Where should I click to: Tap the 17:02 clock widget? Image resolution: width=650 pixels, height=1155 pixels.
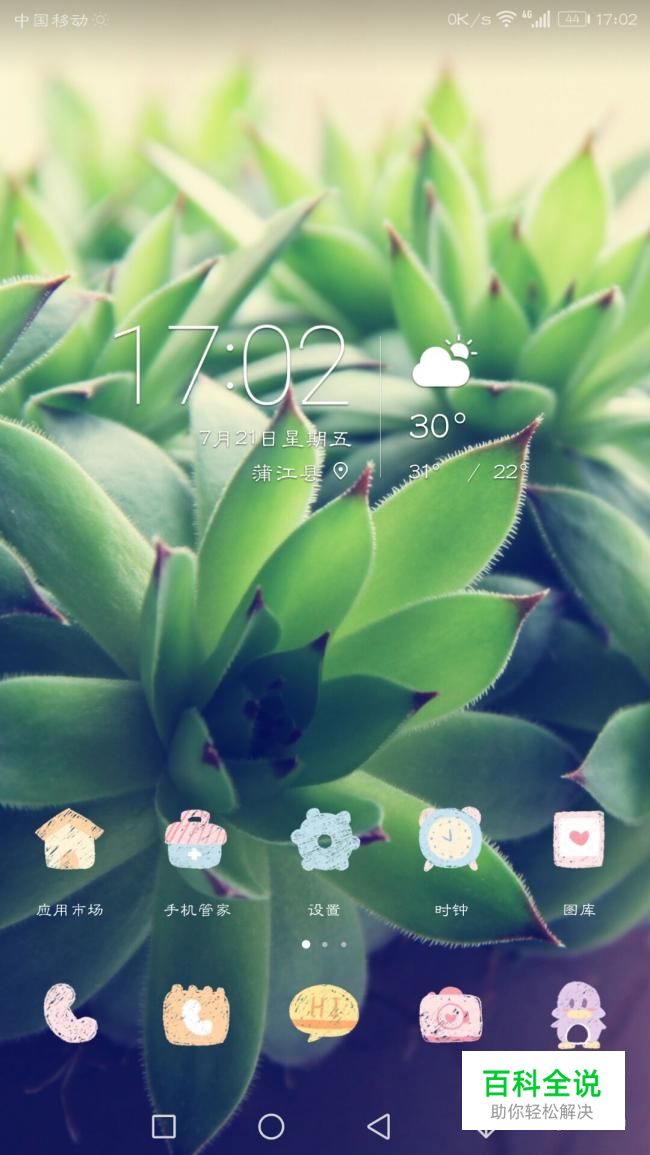[x=231, y=365]
